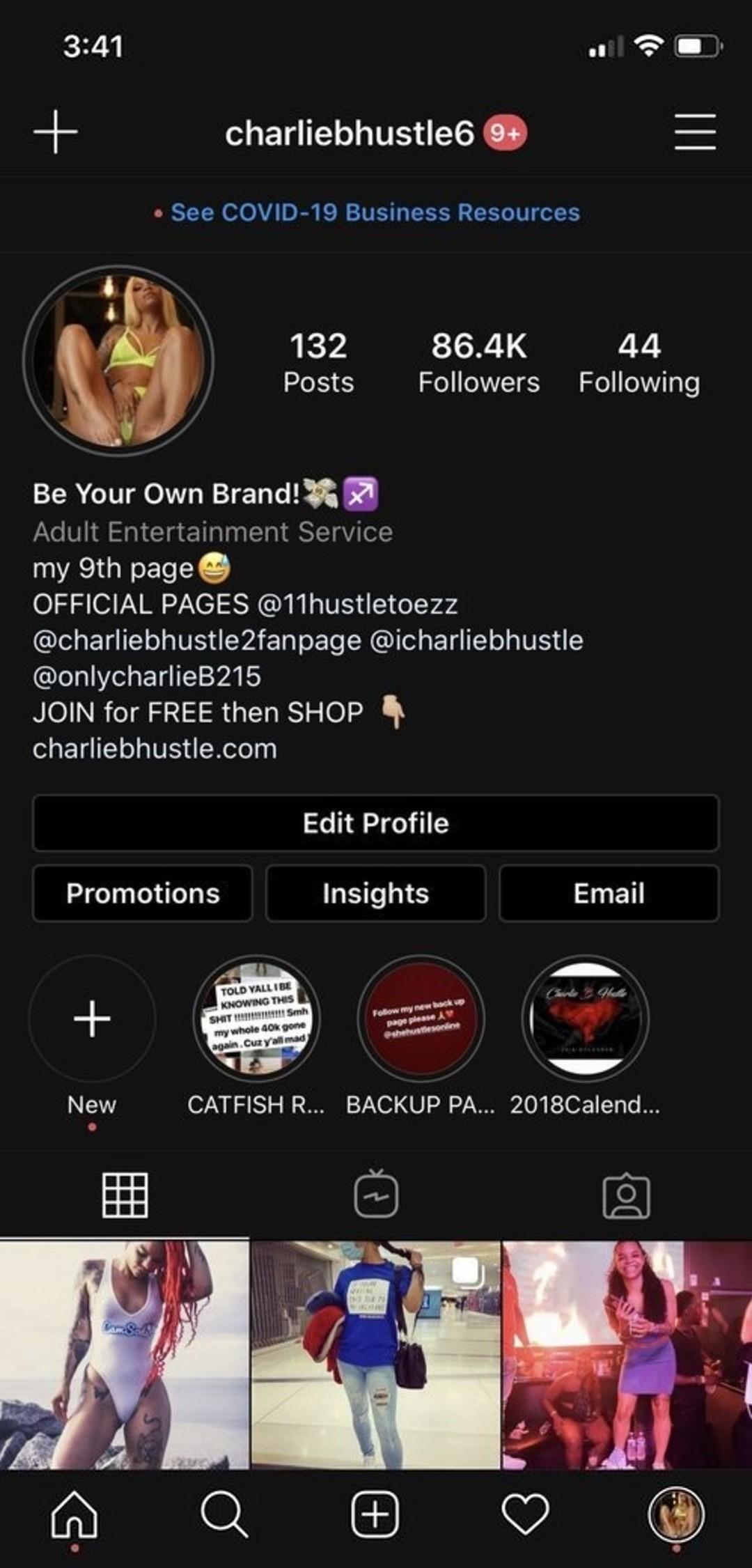
Task: Open the BACKUP PA... highlight
Action: (x=421, y=1019)
